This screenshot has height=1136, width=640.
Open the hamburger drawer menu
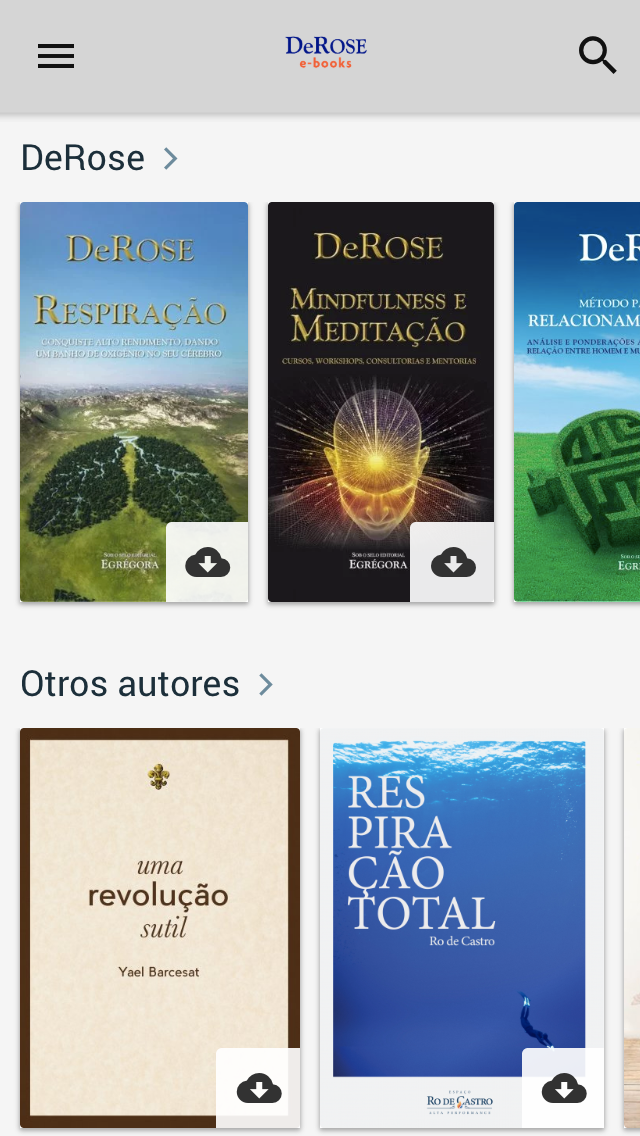coord(56,56)
